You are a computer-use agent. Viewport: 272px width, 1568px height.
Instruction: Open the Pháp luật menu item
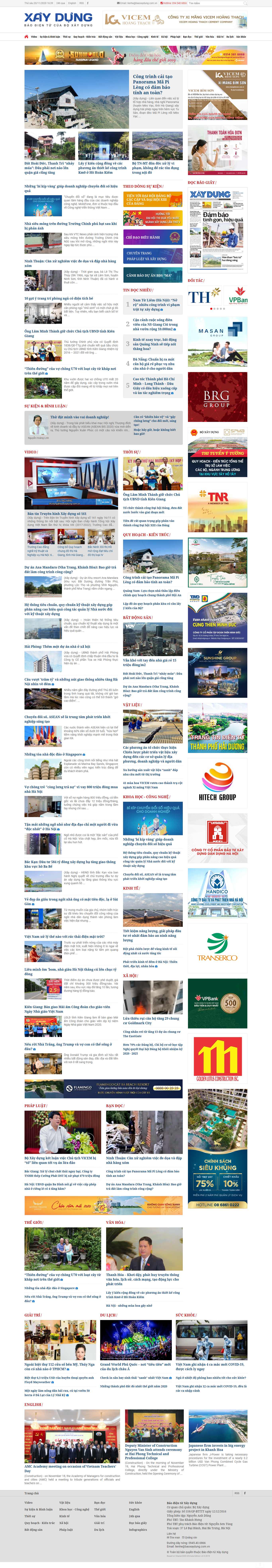pyautogui.click(x=175, y=36)
